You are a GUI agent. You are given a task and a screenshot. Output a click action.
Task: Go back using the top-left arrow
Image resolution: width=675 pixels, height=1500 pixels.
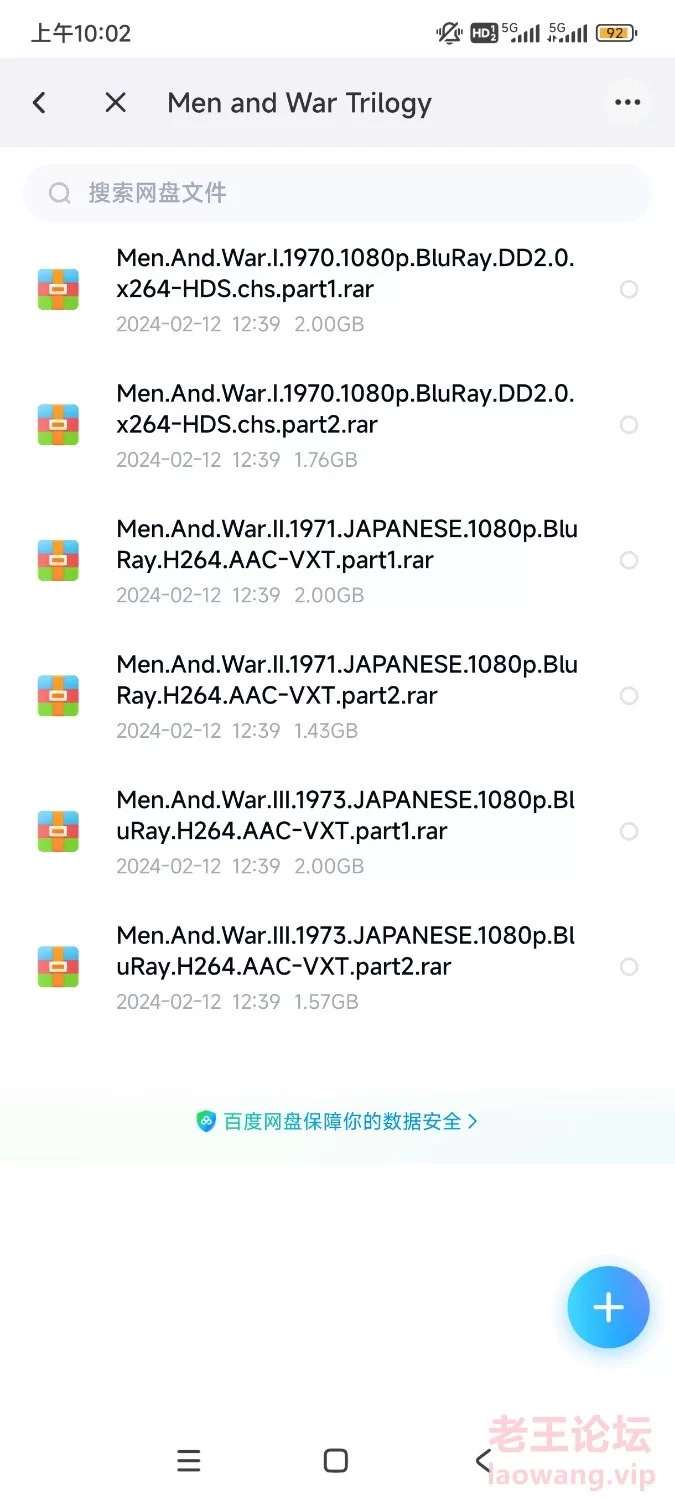39,102
